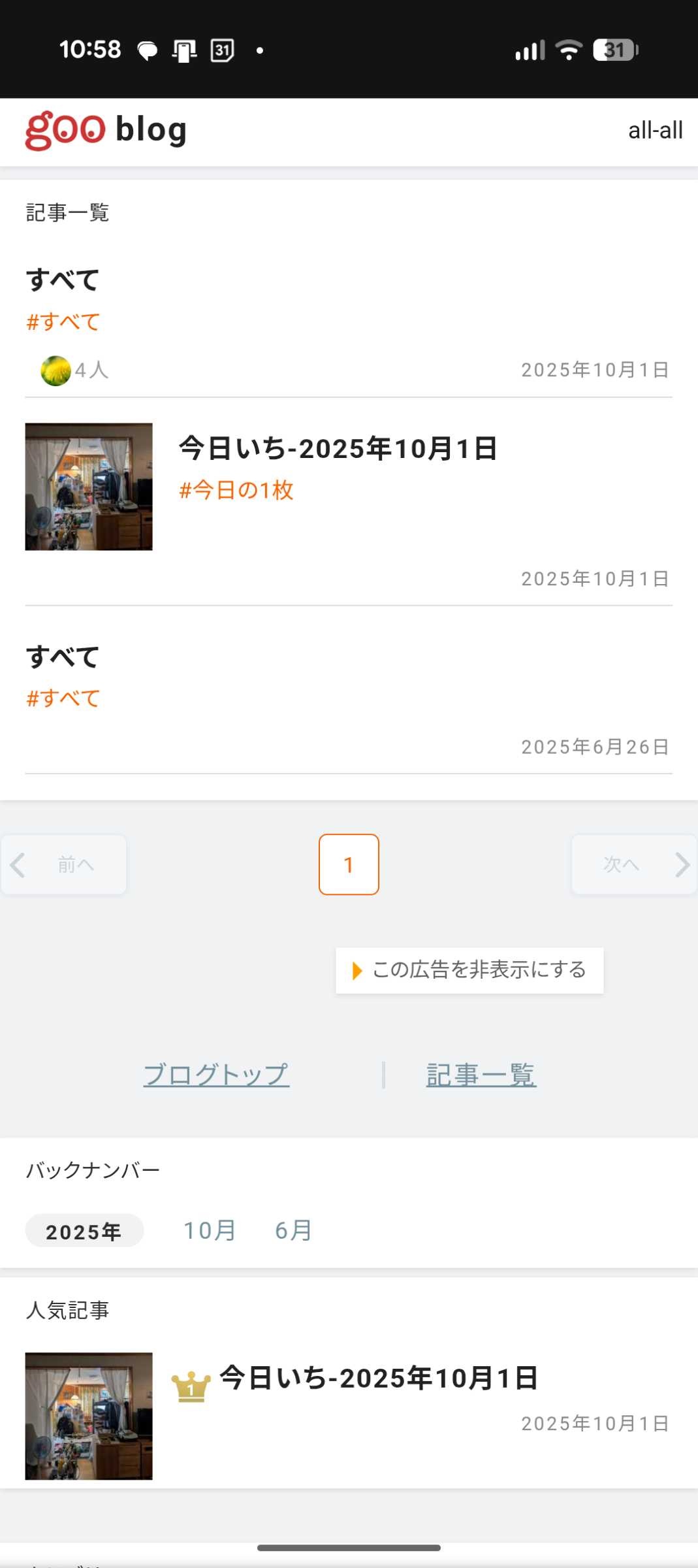Open the top-ranked popular article 今日いち-2025年10月1日

pos(378,1378)
